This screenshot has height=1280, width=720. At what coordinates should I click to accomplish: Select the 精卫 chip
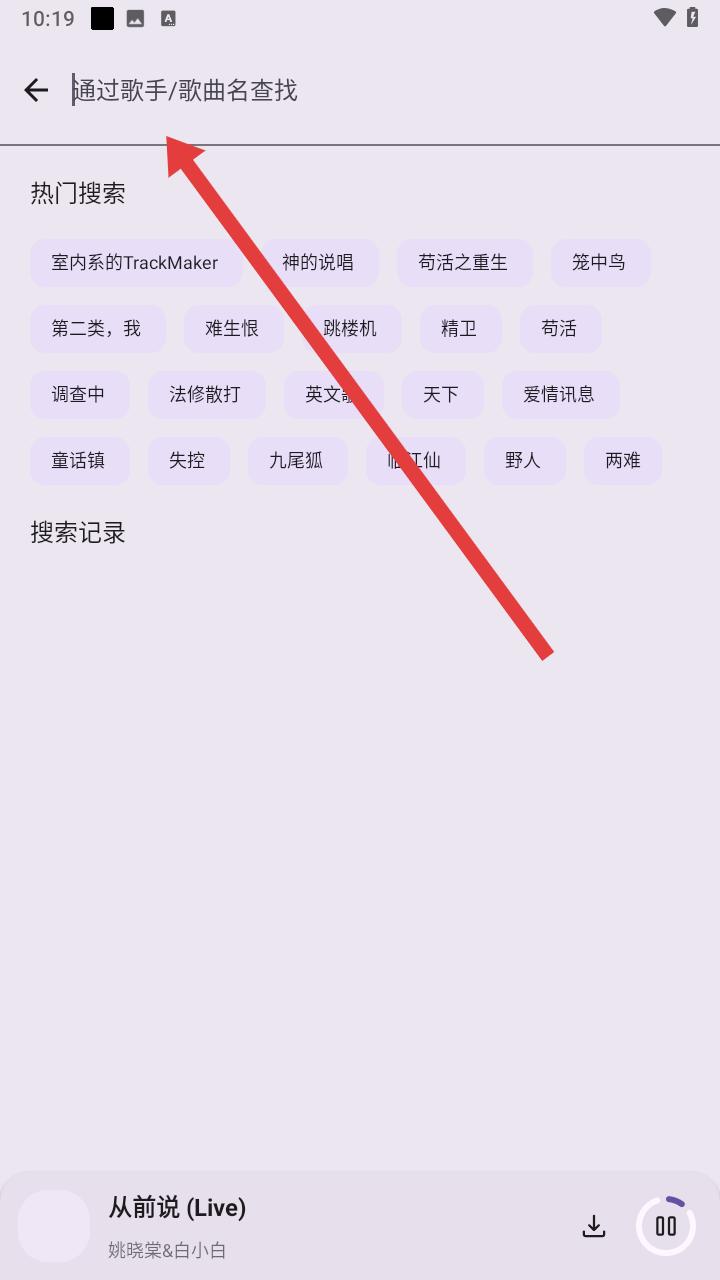[x=459, y=329]
